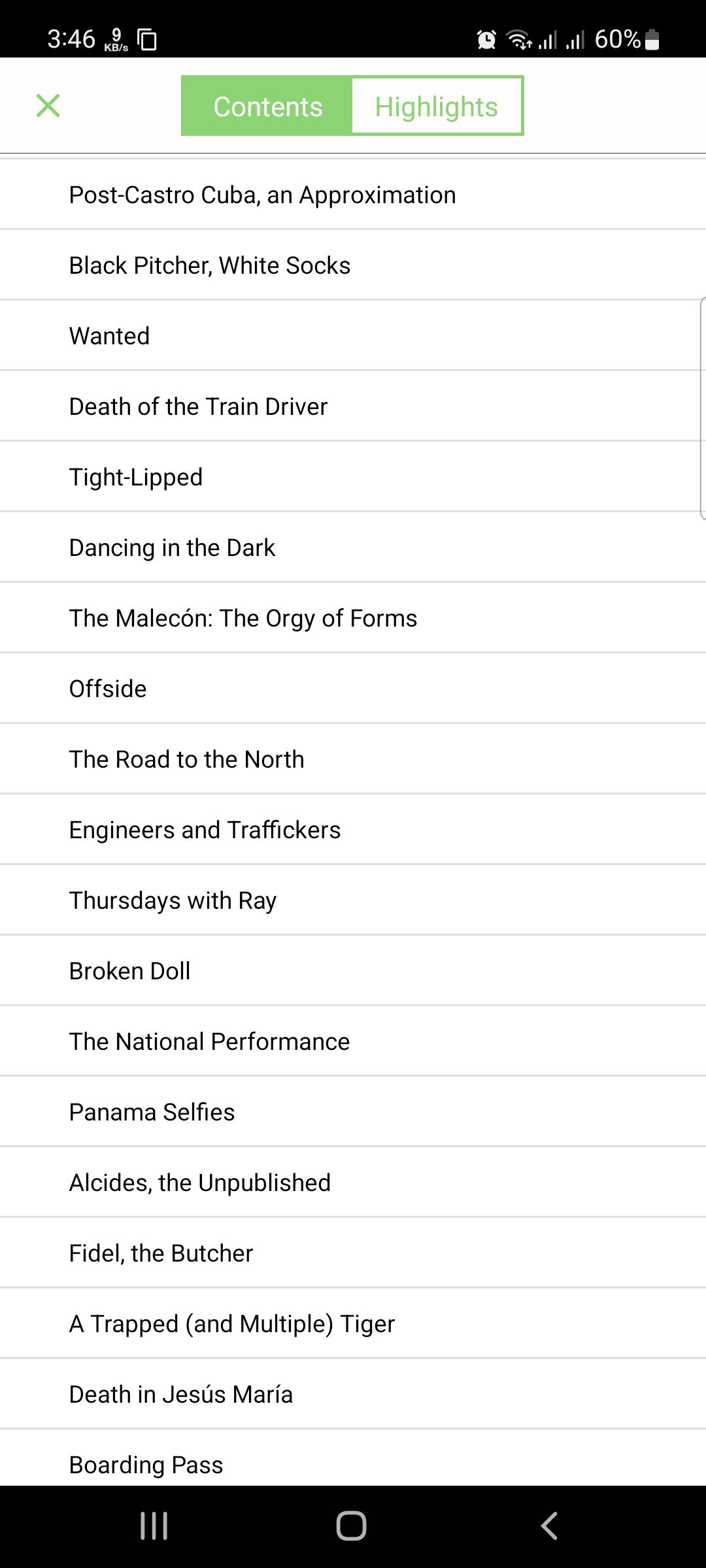Go to Dancing in the Dark
The height and width of the screenshot is (1568, 706).
click(x=353, y=547)
